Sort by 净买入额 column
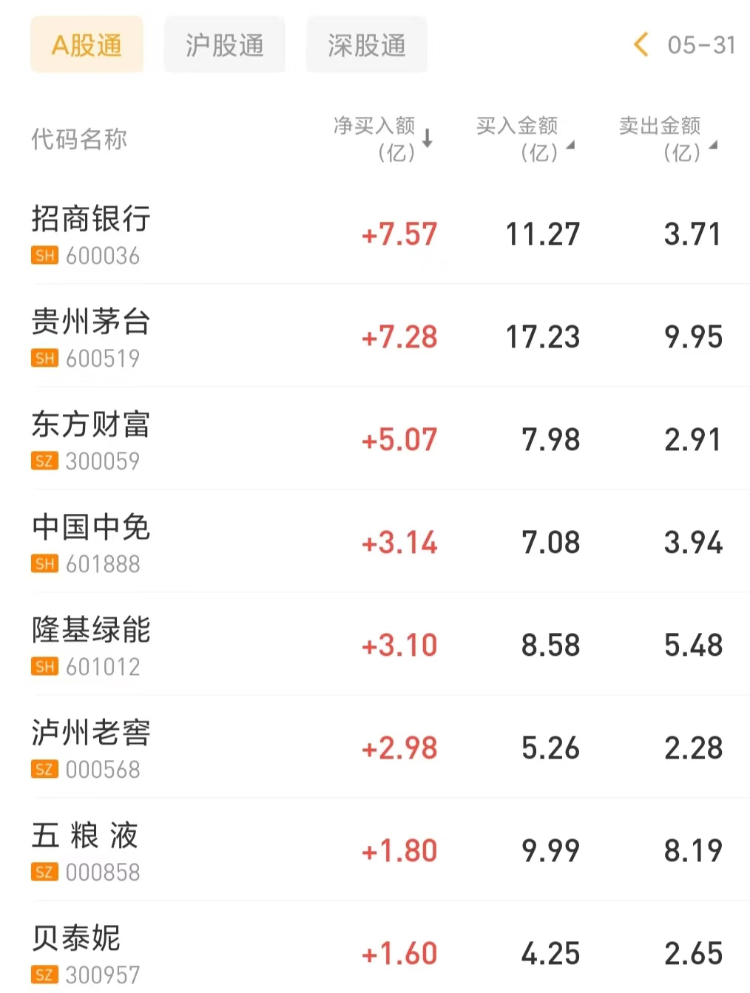Screen dimensions: 750x993 coord(382,139)
